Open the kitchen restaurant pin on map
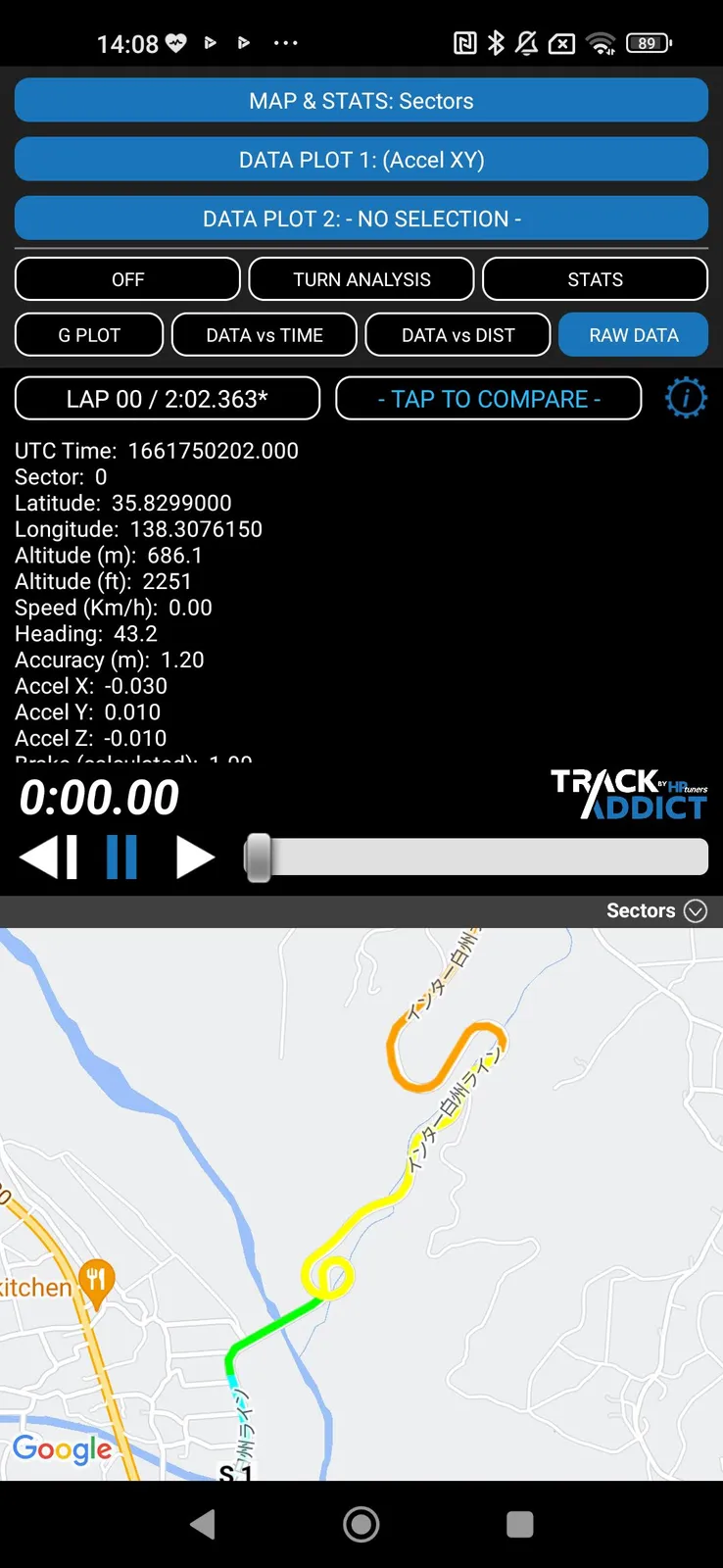This screenshot has height=1568, width=723. pos(96,1282)
